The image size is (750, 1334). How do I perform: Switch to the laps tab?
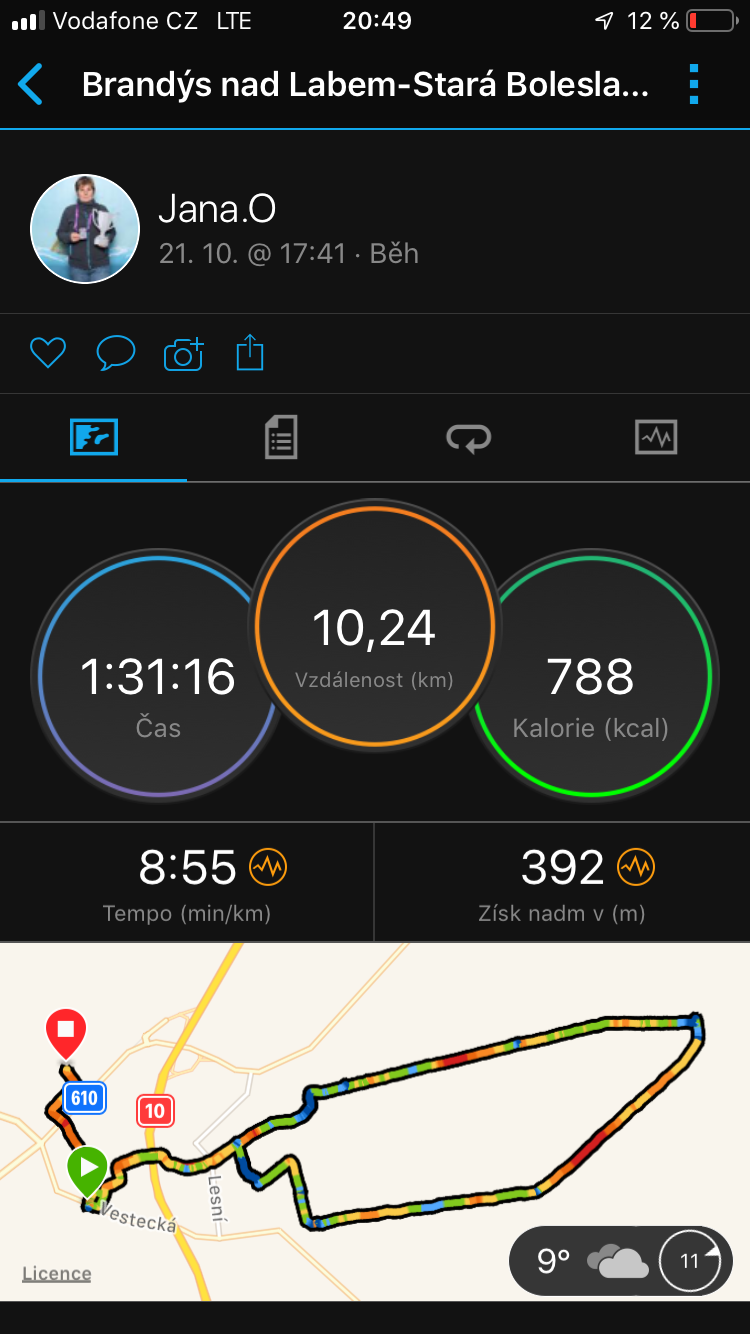[x=468, y=438]
